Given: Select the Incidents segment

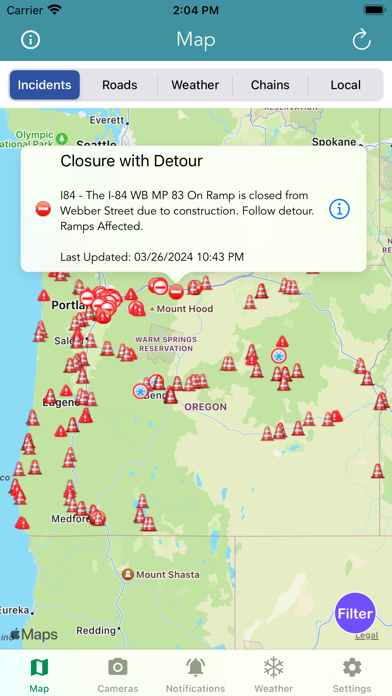Looking at the screenshot, I should 45,85.
